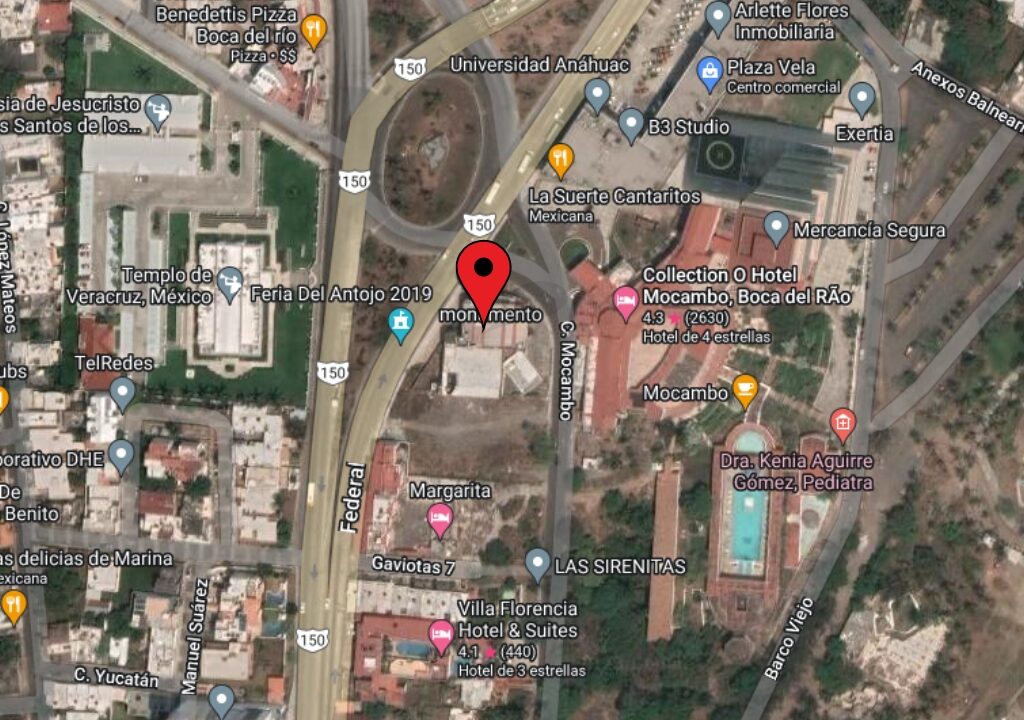Select LAS SIRENITAS place pin
1024x720 pixels.
[538, 564]
